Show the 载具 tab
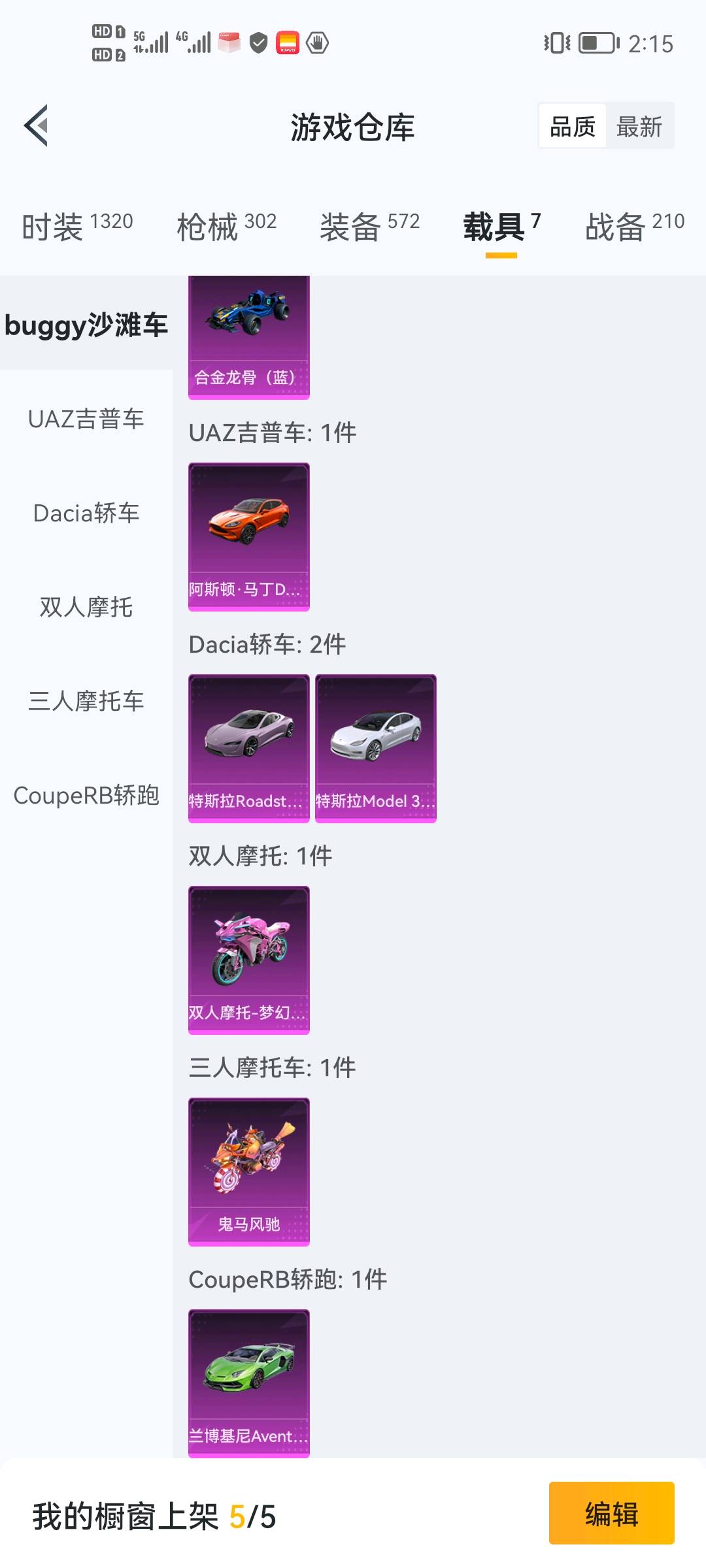Screen dimensions: 706x1568 point(501,226)
